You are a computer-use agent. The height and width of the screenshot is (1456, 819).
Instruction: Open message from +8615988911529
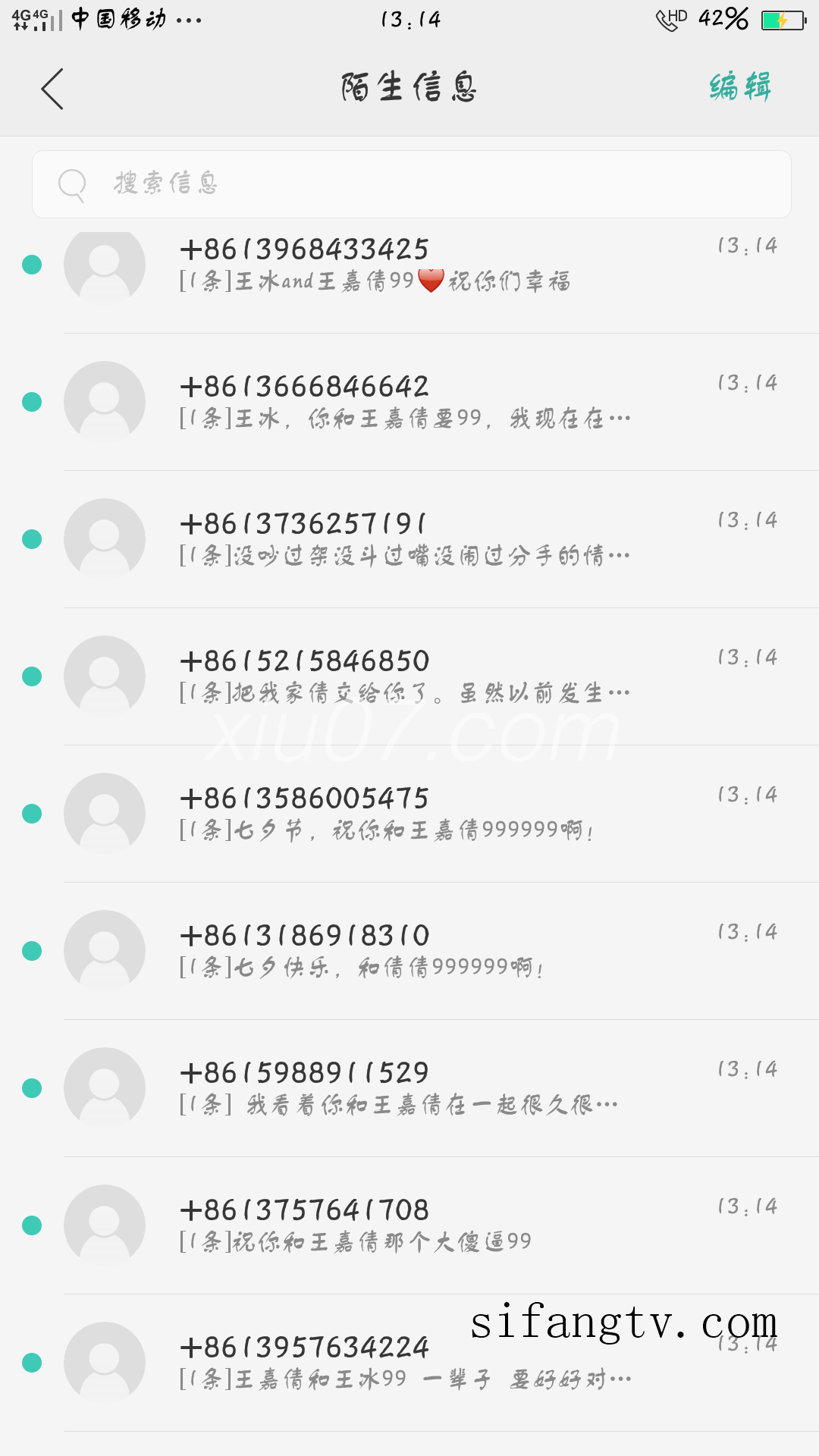409,1088
